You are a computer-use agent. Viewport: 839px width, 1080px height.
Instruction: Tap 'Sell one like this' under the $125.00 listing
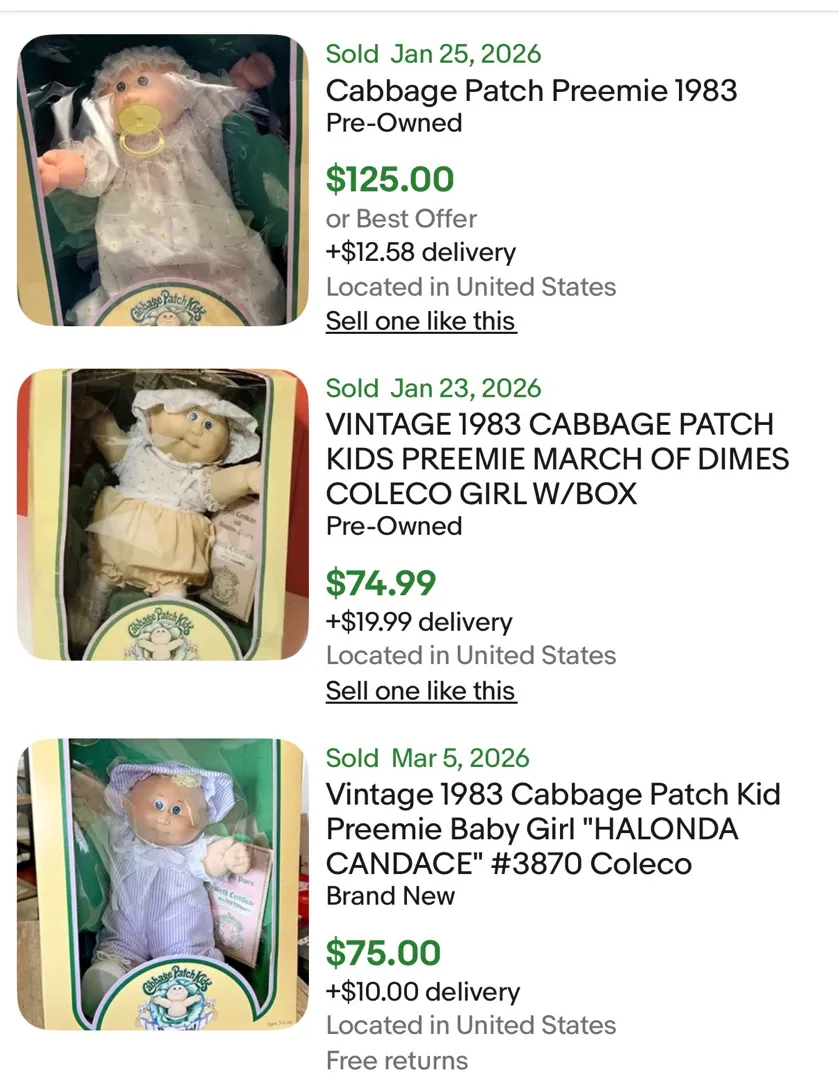(421, 321)
